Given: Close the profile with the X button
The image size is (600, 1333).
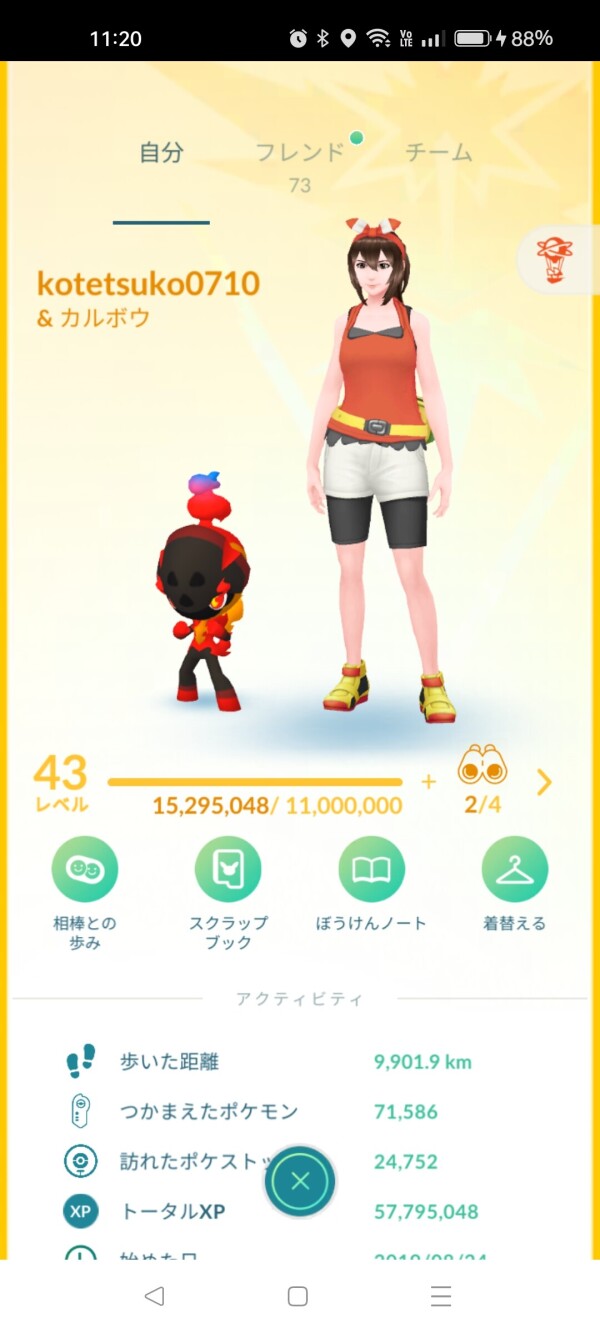Looking at the screenshot, I should click(x=300, y=1181).
